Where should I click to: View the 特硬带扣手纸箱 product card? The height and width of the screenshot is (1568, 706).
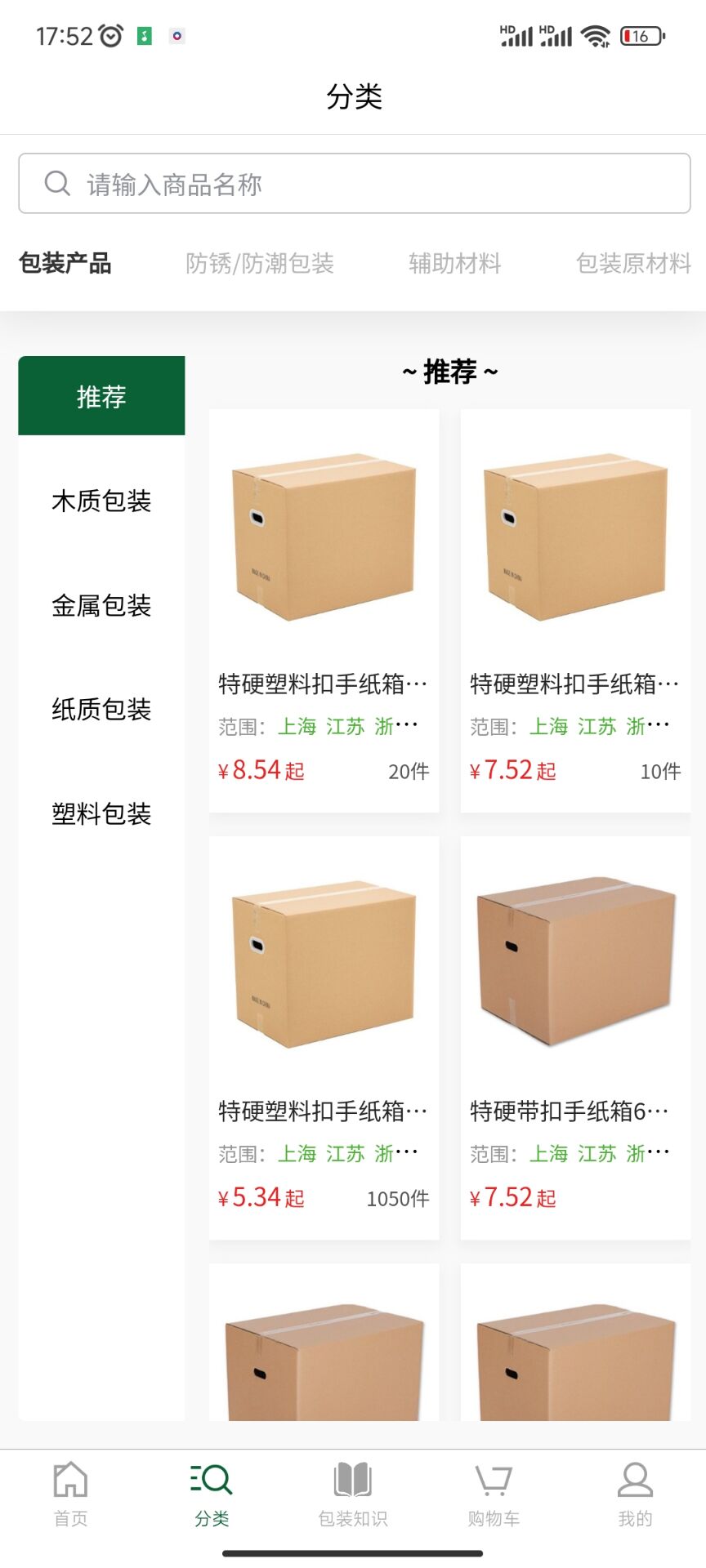coord(575,1037)
